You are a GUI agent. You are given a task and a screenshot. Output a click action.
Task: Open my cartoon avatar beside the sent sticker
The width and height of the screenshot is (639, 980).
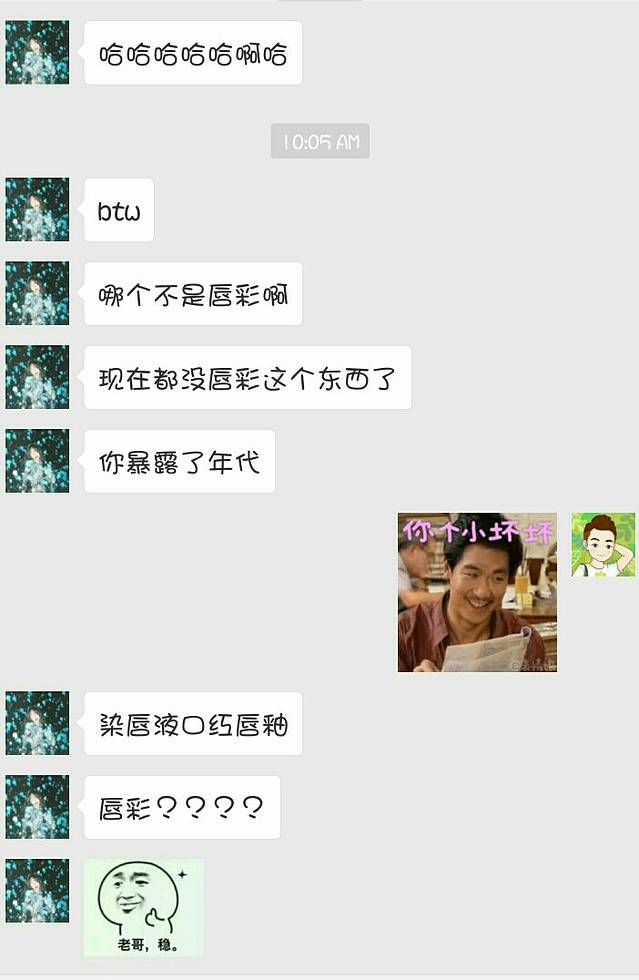tap(603, 545)
